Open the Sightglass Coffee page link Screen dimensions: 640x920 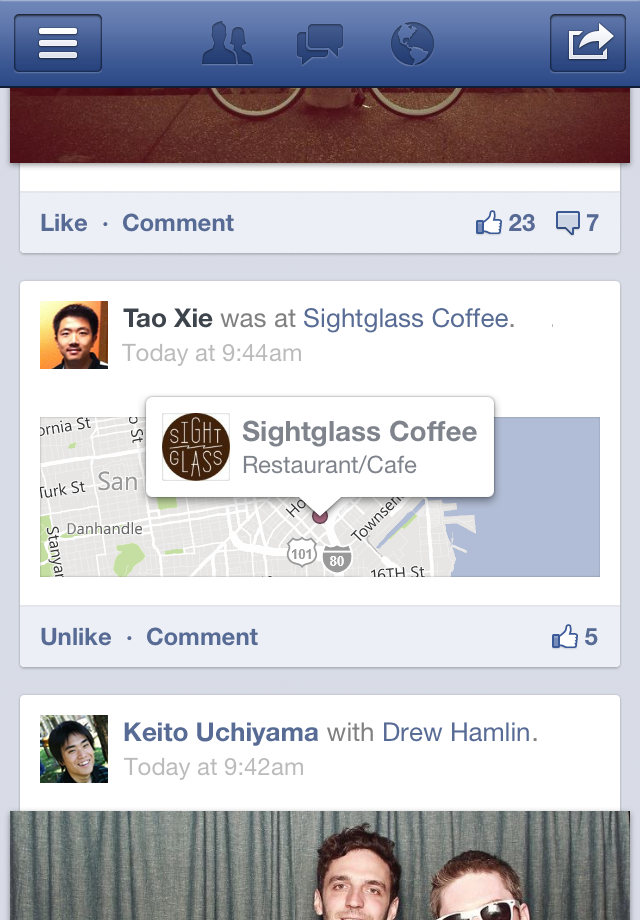point(406,319)
